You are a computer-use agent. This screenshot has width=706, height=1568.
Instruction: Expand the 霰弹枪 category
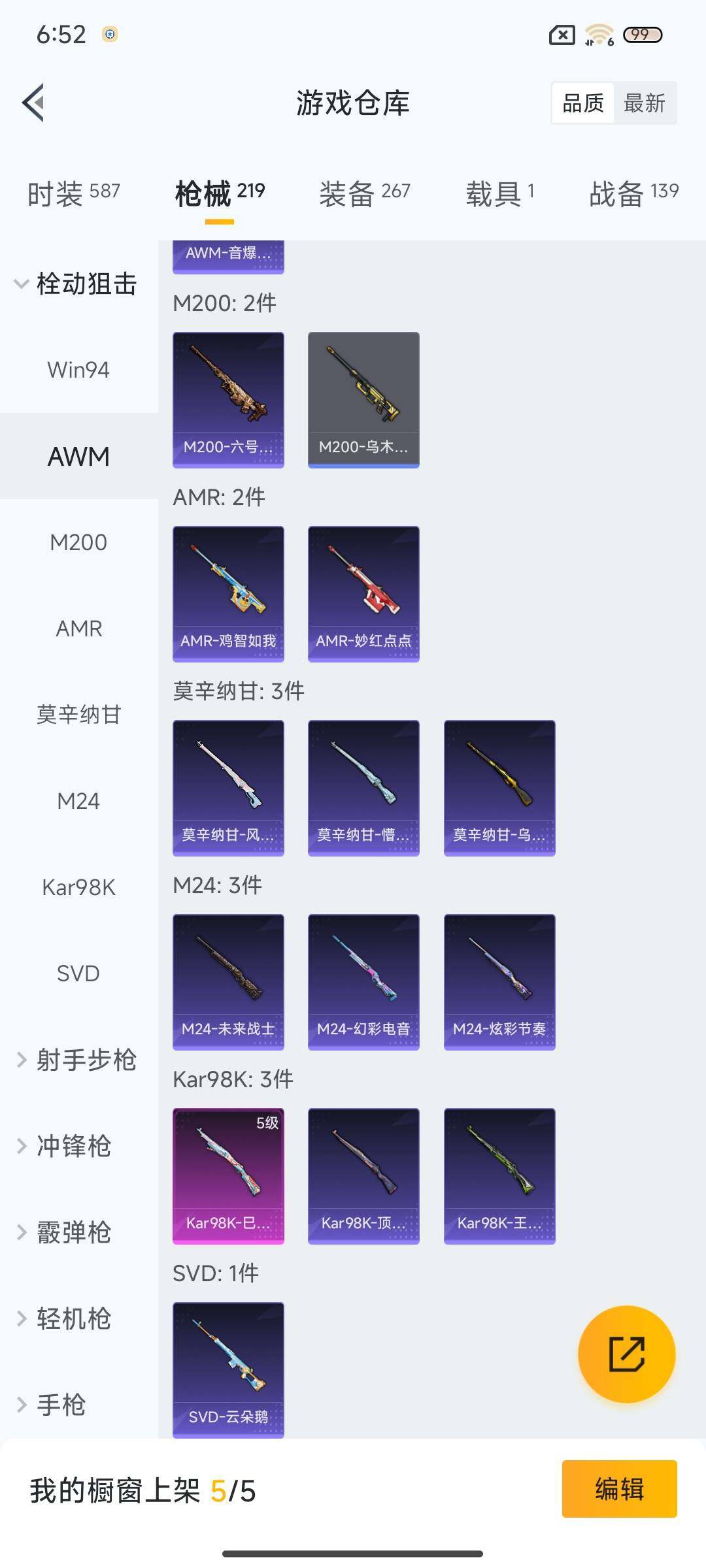(x=65, y=1232)
